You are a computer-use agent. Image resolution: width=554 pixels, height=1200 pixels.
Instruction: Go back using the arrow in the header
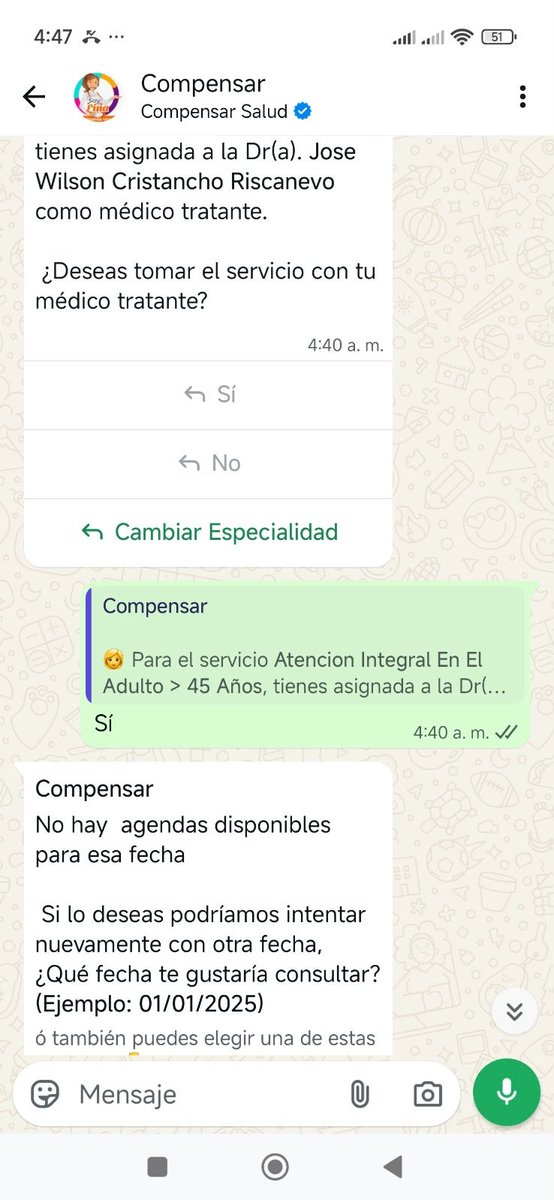coord(34,96)
